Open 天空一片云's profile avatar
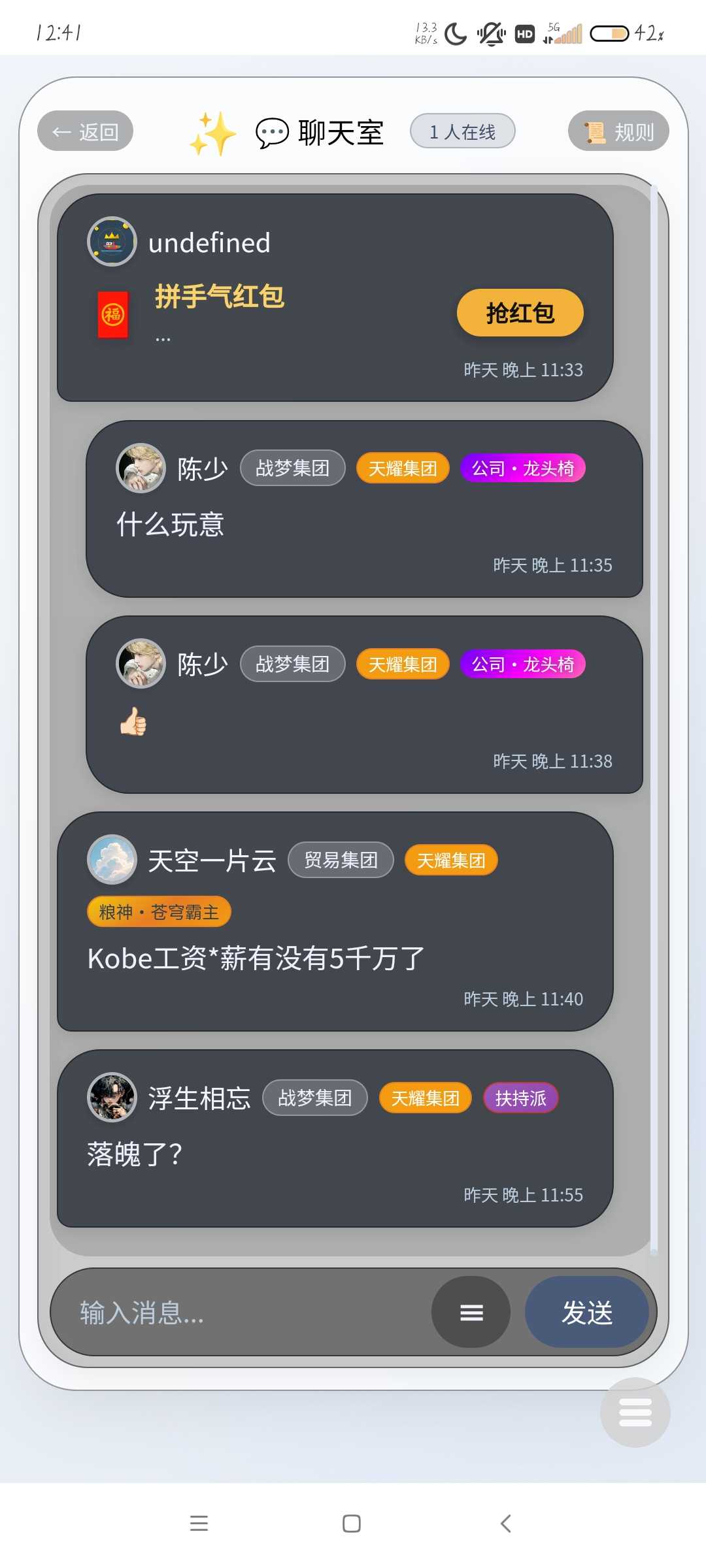706x1568 pixels. [112, 859]
